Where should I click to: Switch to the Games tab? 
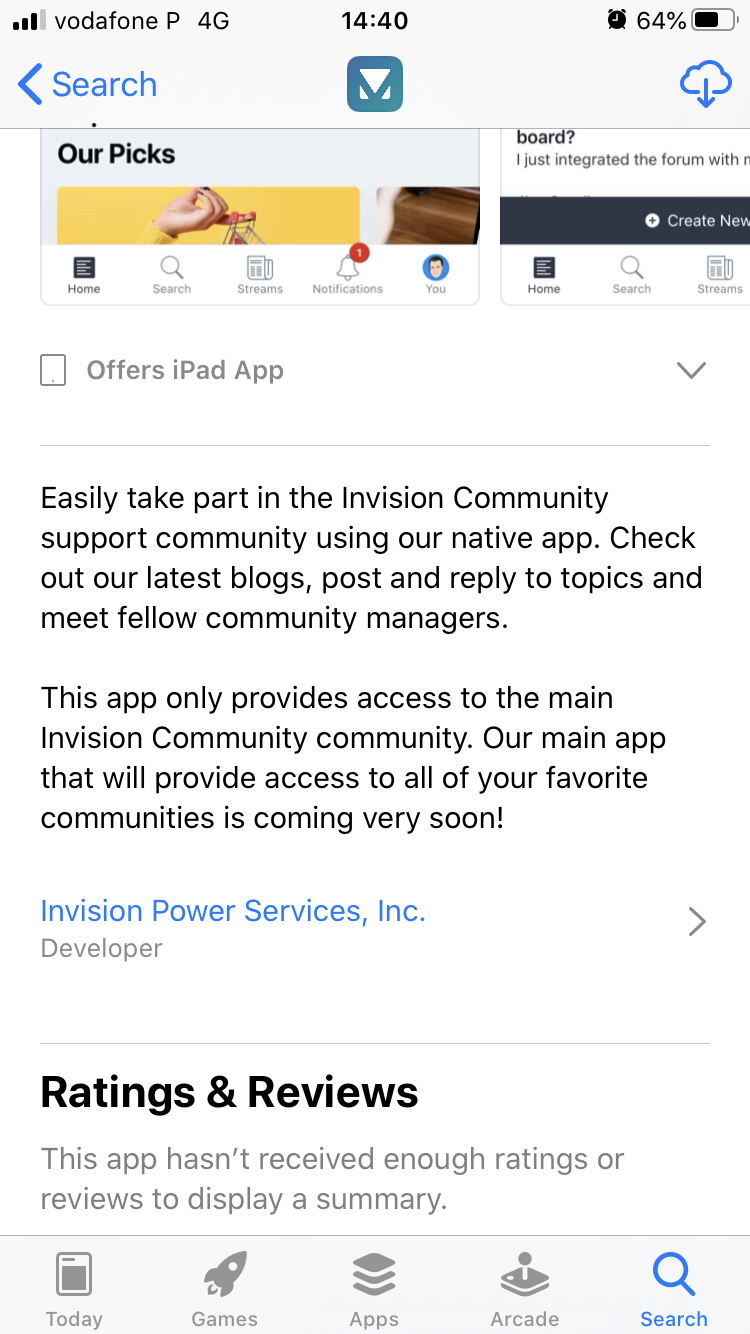click(224, 1289)
